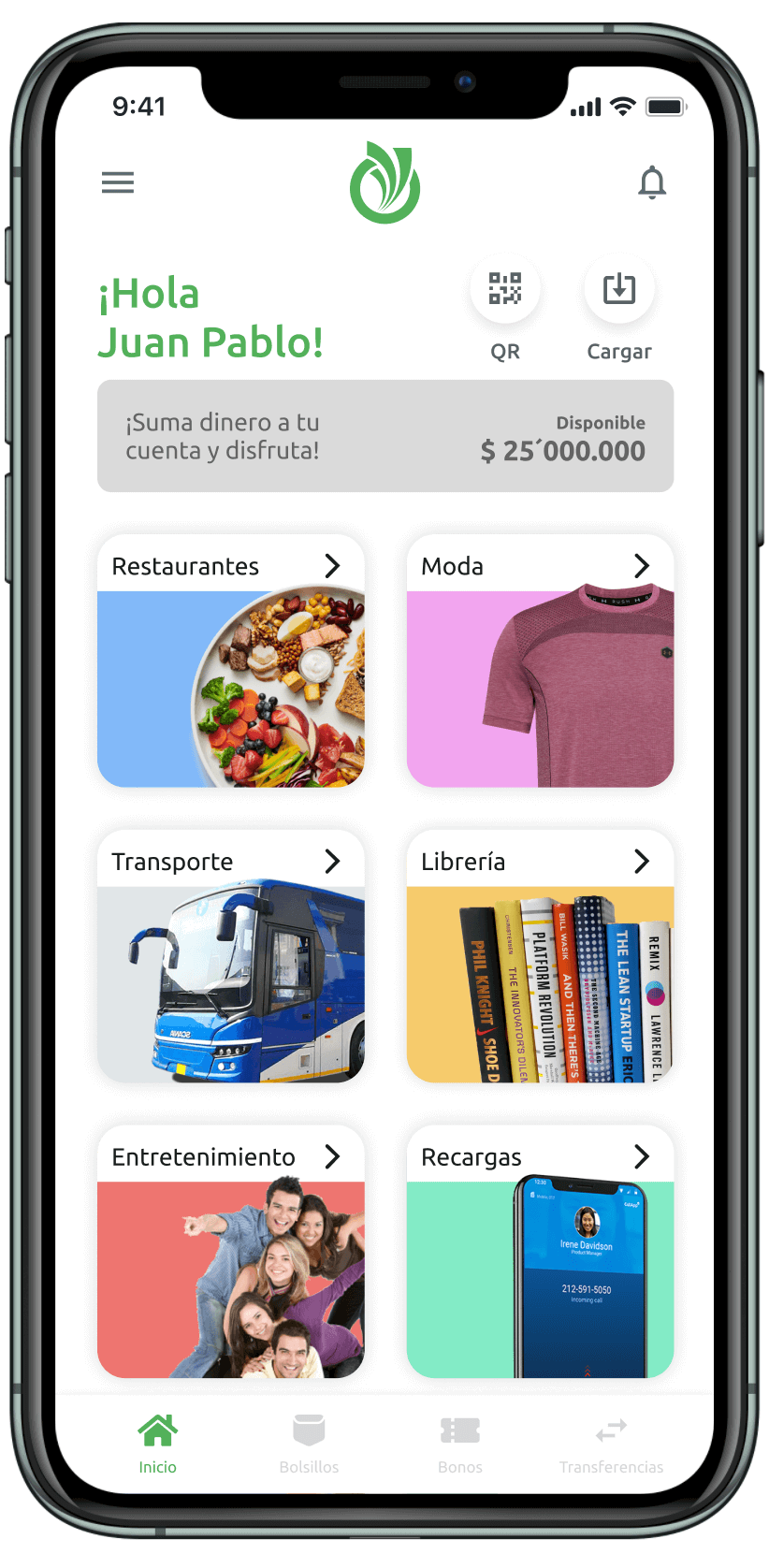769x1568 pixels.
Task: Go to the Inicio tab
Action: click(157, 1442)
